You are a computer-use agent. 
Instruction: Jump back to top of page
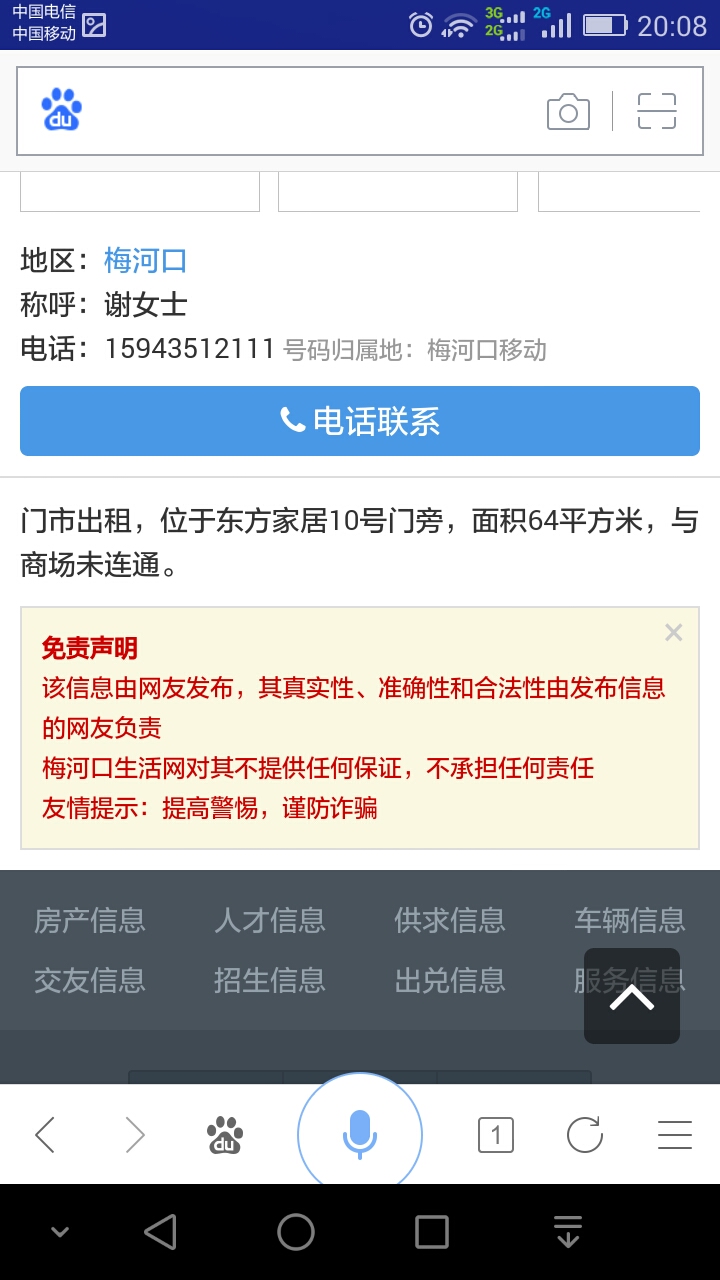[632, 997]
